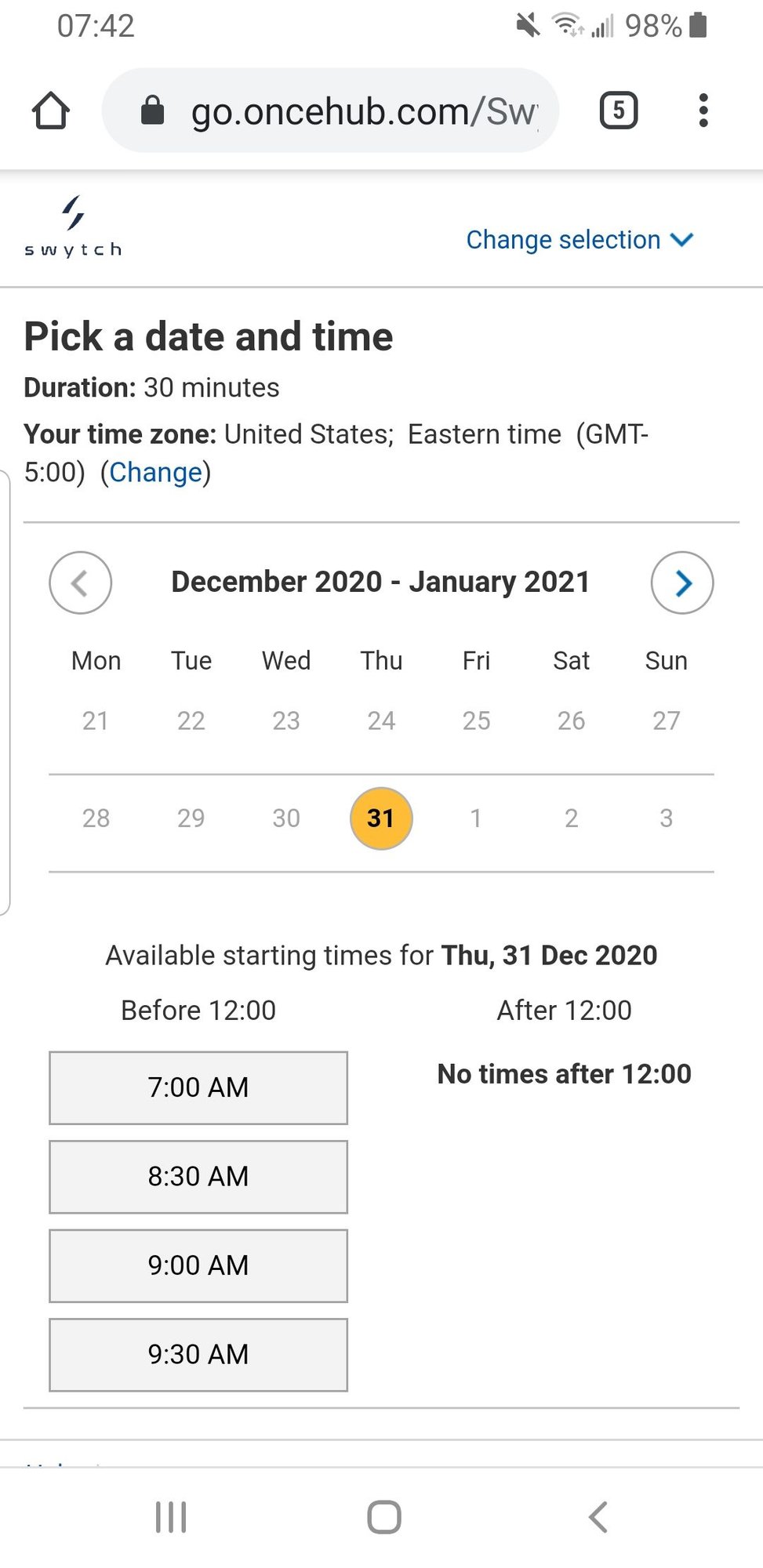Open the recent apps view
This screenshot has width=763, height=1568.
point(171,1517)
